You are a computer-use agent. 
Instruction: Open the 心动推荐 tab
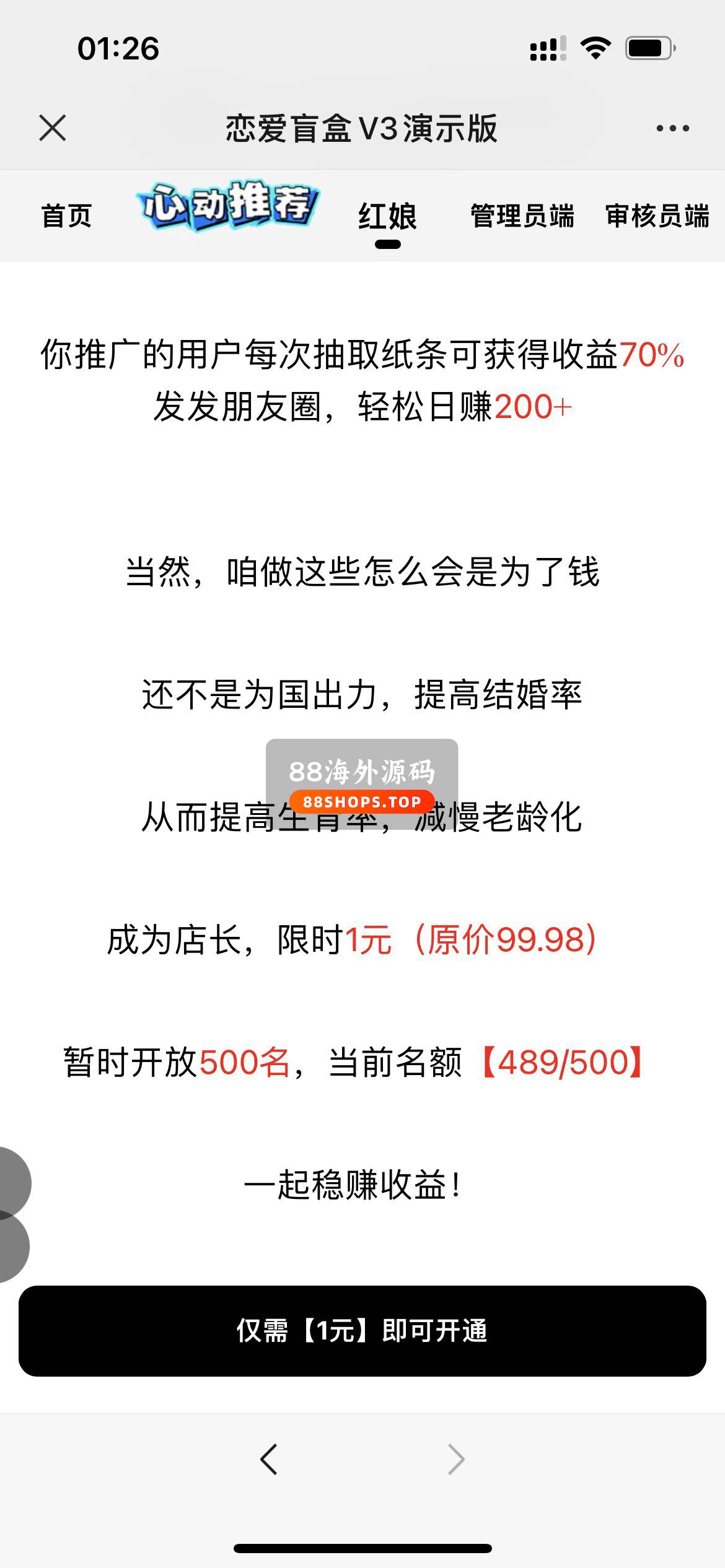(228, 206)
